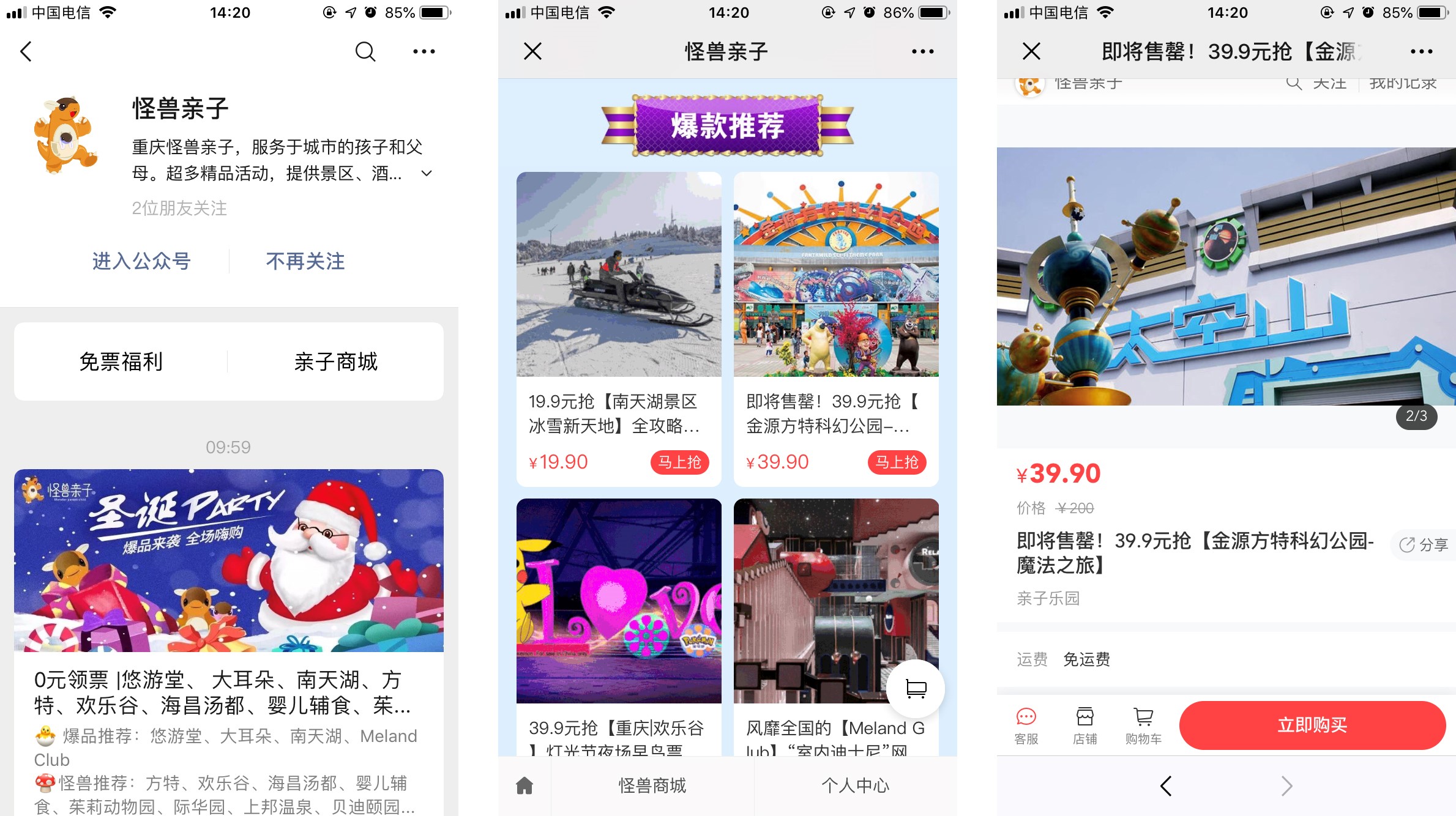The image size is (1456, 816).
Task: Select the 怪兽商城 tab
Action: click(652, 785)
